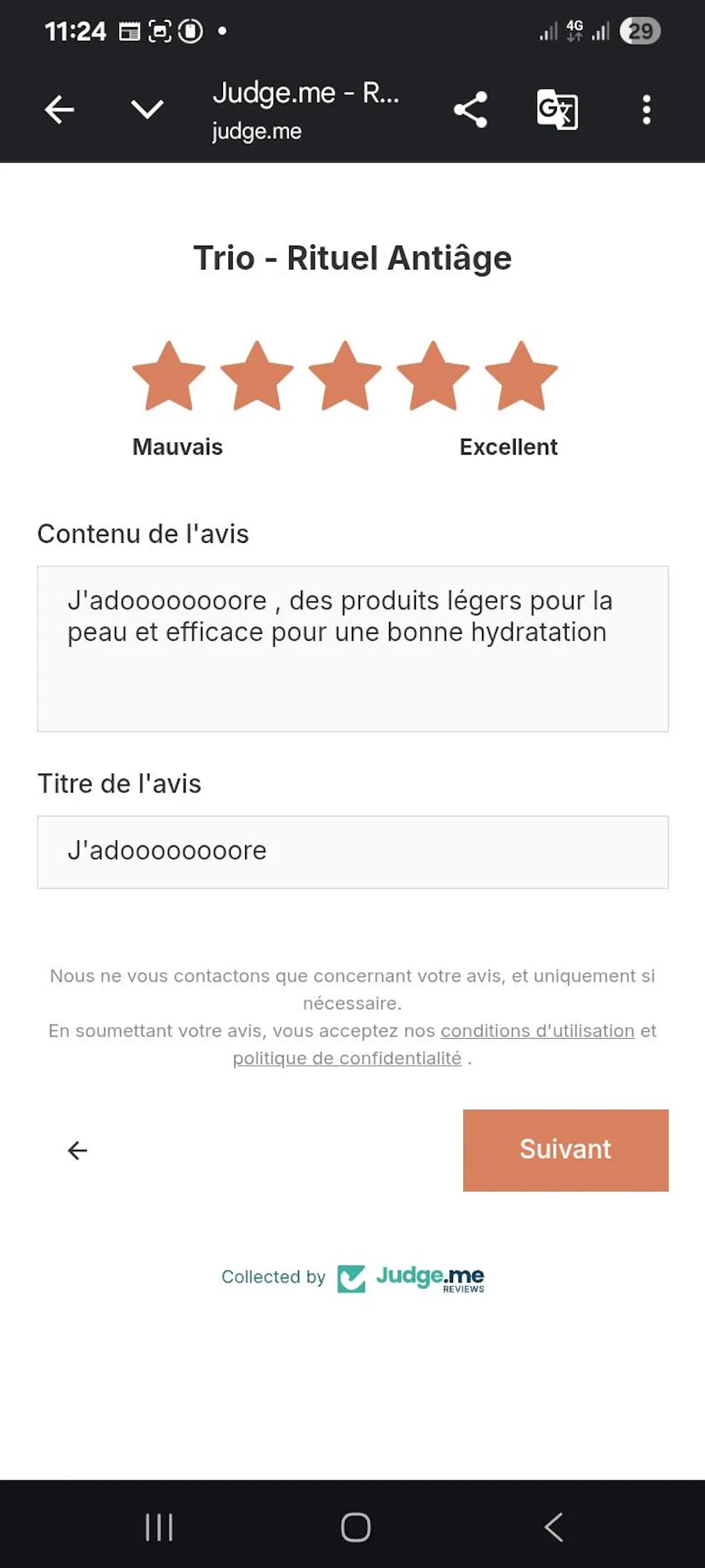705x1568 pixels.
Task: Open the Google Translate icon
Action: (x=558, y=110)
